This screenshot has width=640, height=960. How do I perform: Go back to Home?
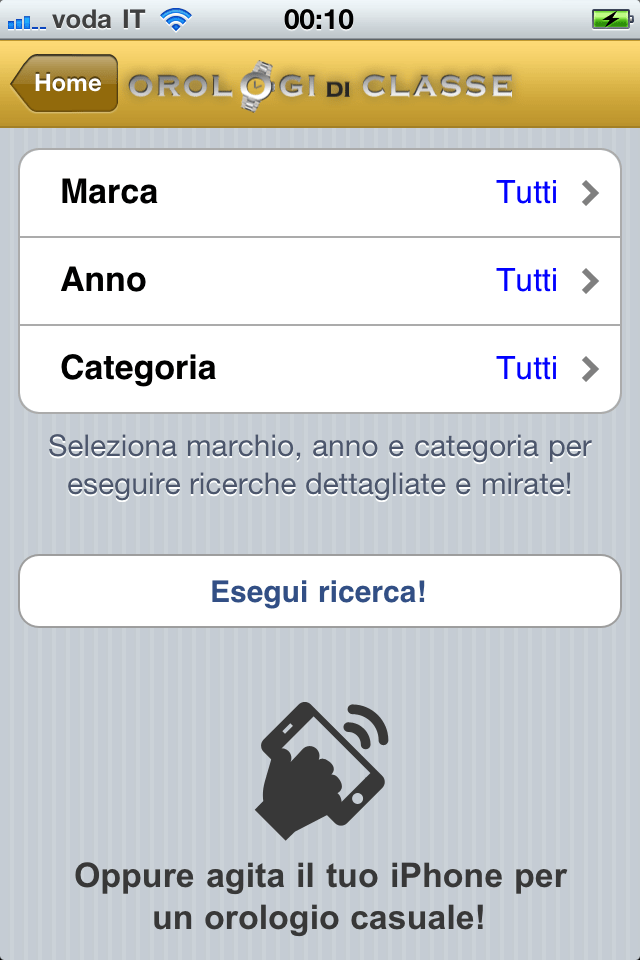65,84
